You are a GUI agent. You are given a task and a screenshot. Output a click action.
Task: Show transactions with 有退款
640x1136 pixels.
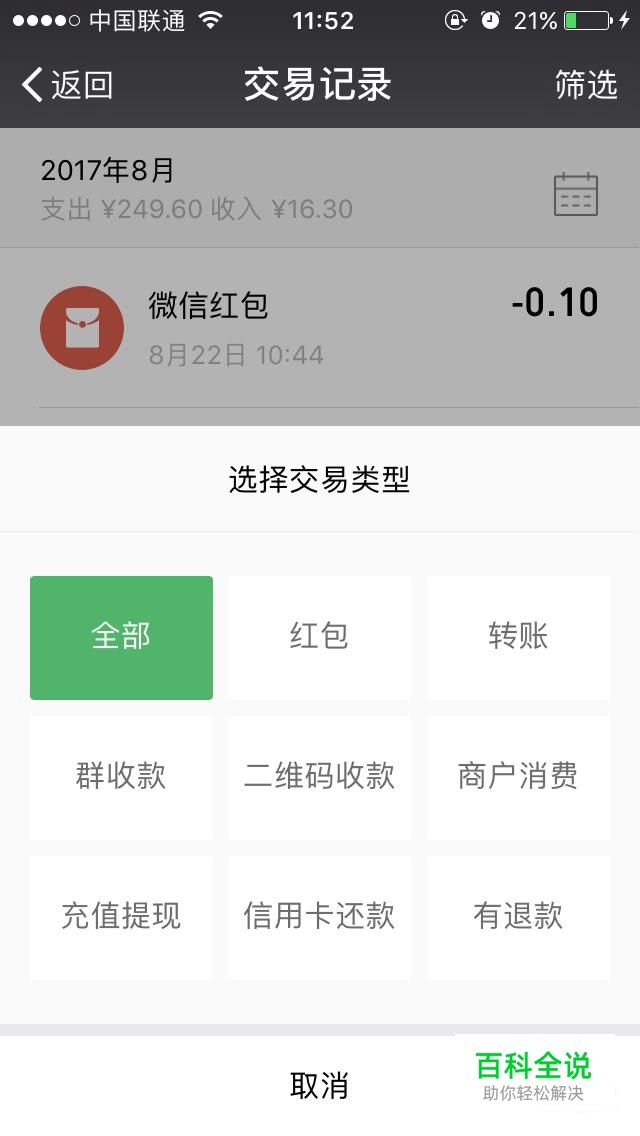pyautogui.click(x=518, y=917)
